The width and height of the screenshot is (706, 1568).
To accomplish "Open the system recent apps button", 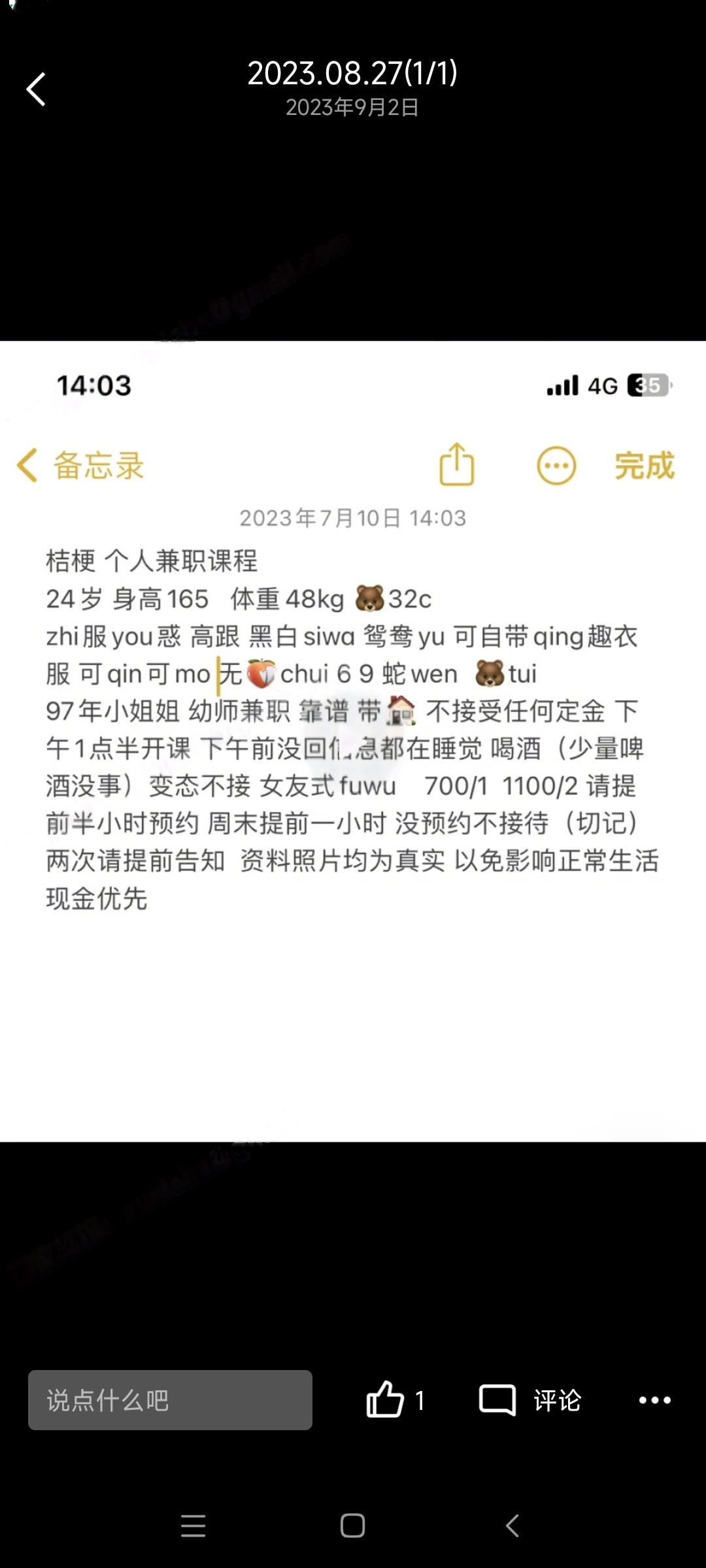I will point(193,1526).
